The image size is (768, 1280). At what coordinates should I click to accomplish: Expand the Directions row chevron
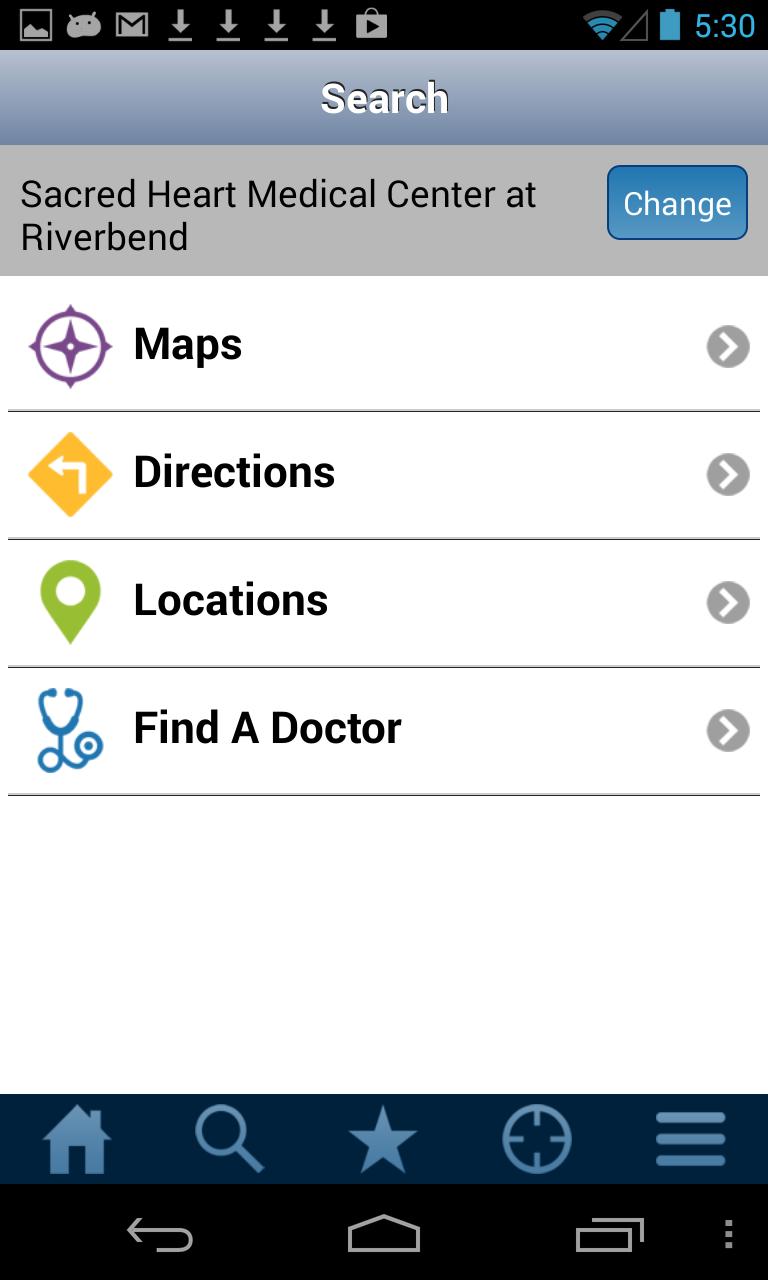(728, 475)
